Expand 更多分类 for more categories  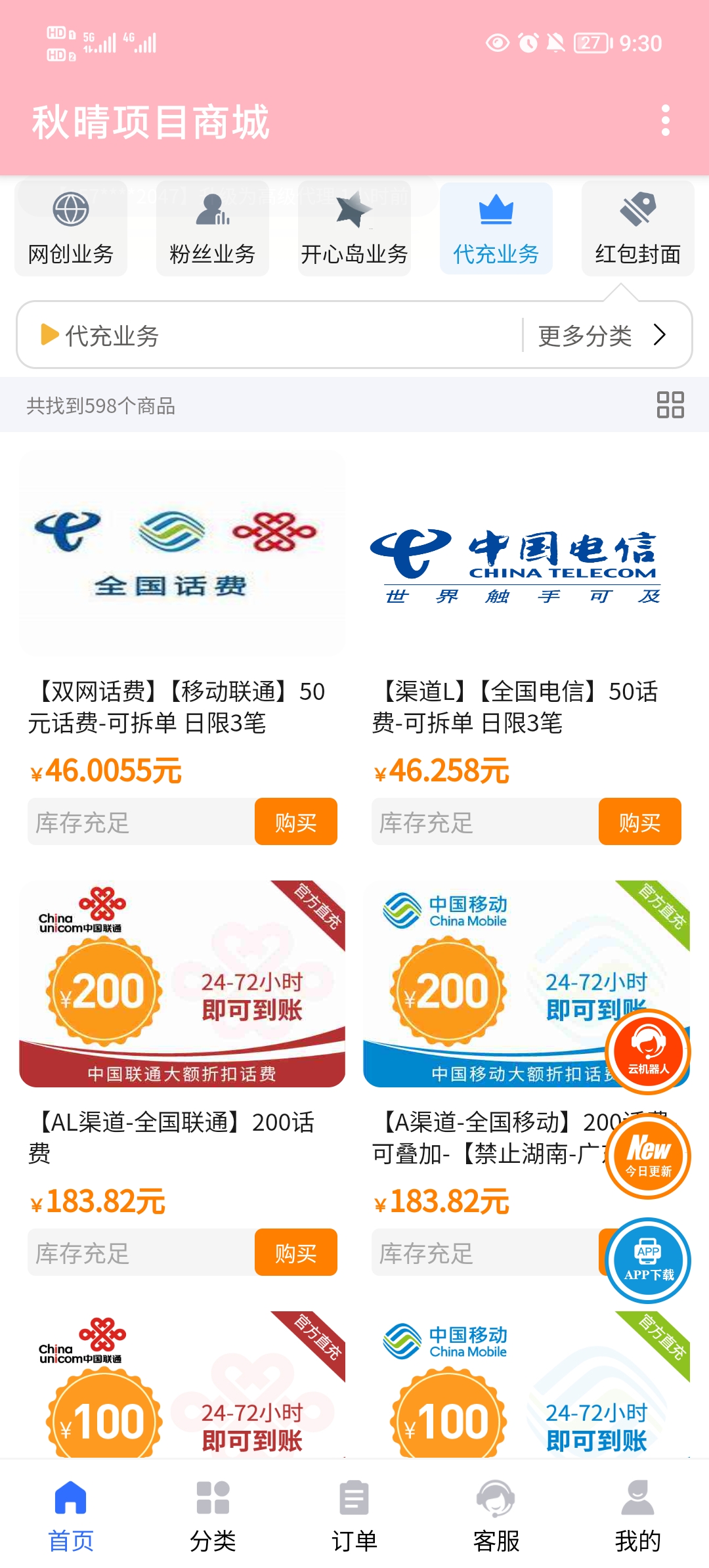click(x=603, y=336)
